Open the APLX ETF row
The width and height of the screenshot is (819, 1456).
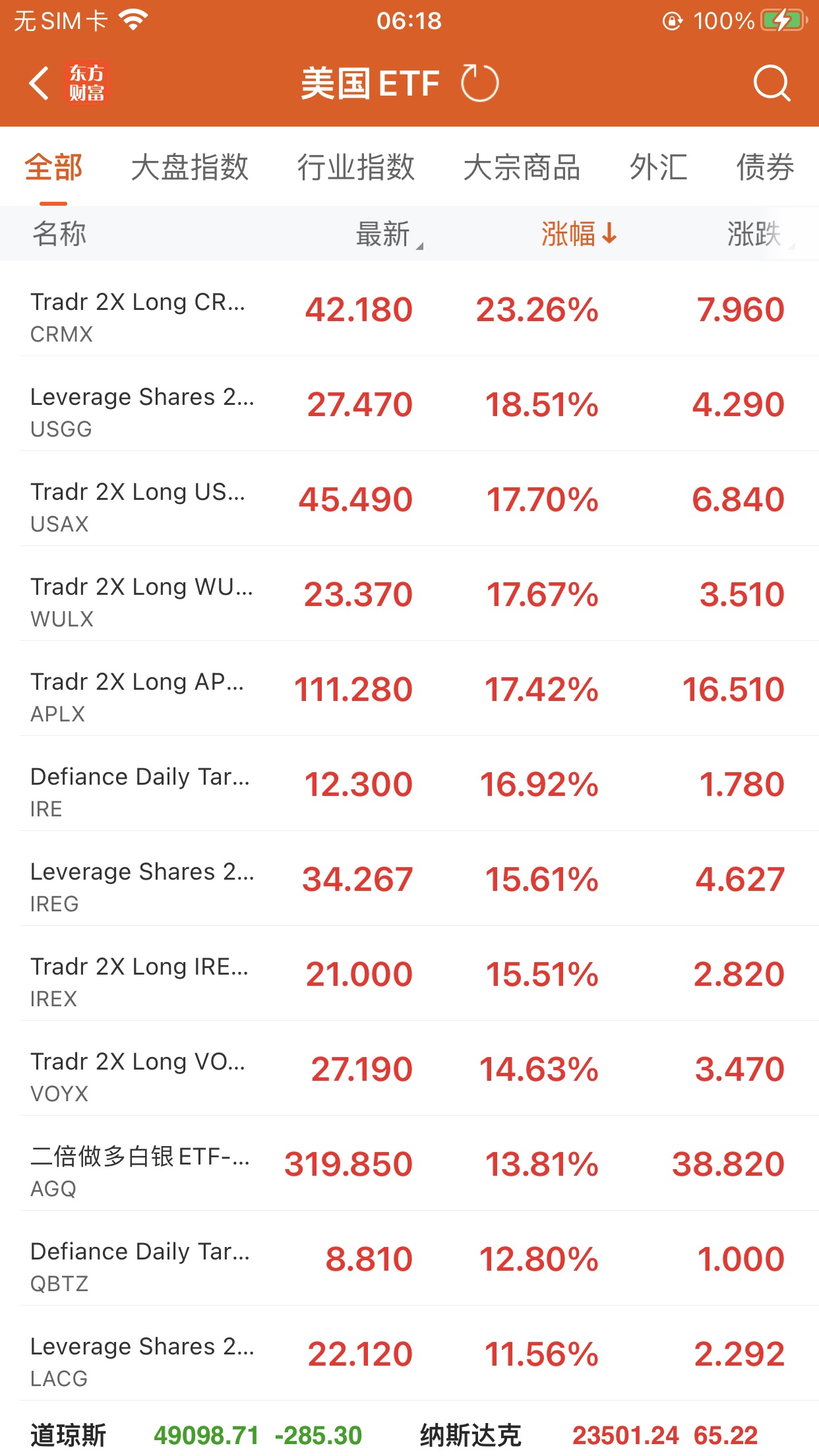[x=409, y=689]
